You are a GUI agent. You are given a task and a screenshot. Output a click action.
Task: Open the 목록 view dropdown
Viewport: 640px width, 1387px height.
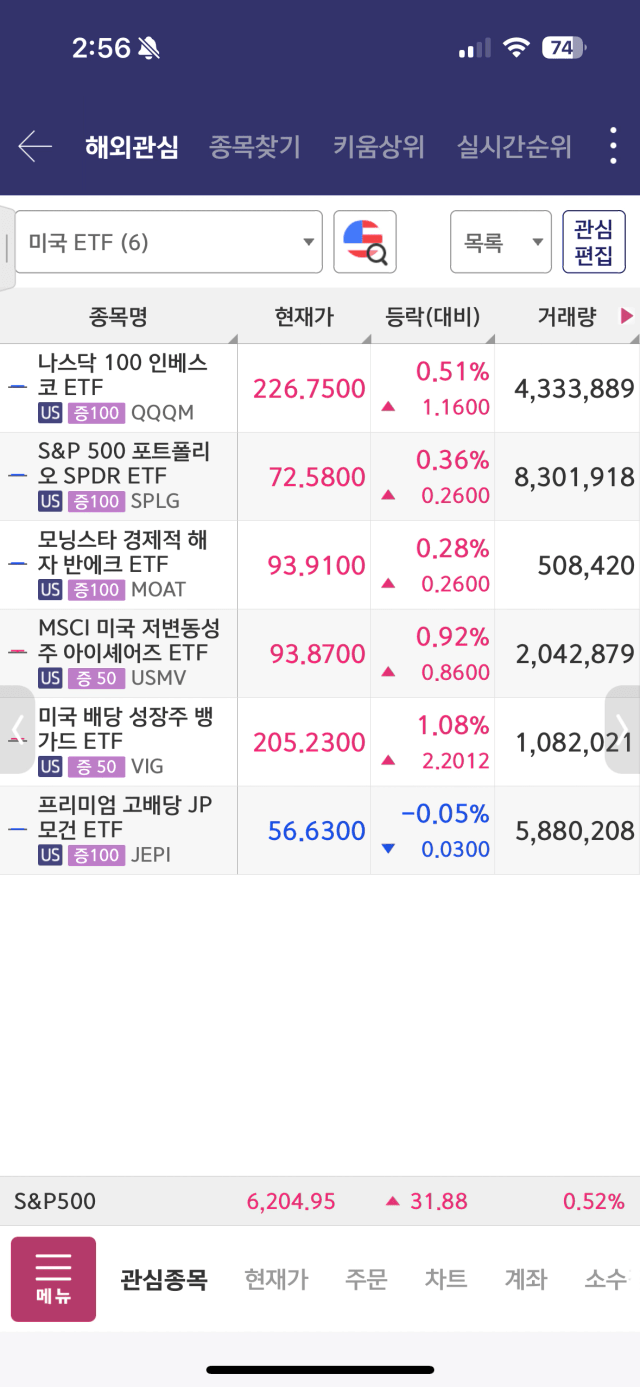tap(501, 242)
